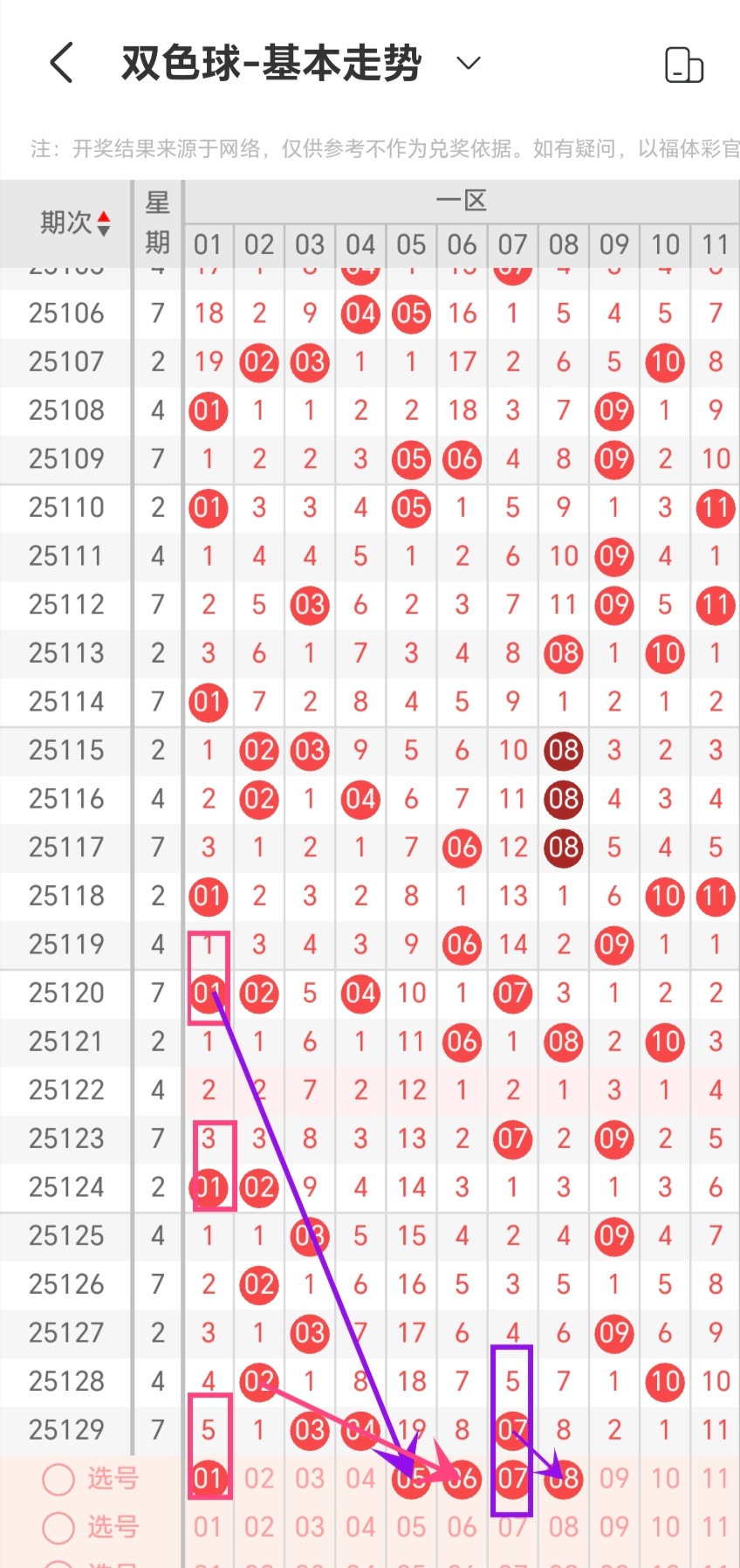The image size is (740, 1568).
Task: Toggle off highlighted ball 08 in the 选号 row
Action: tap(563, 1478)
